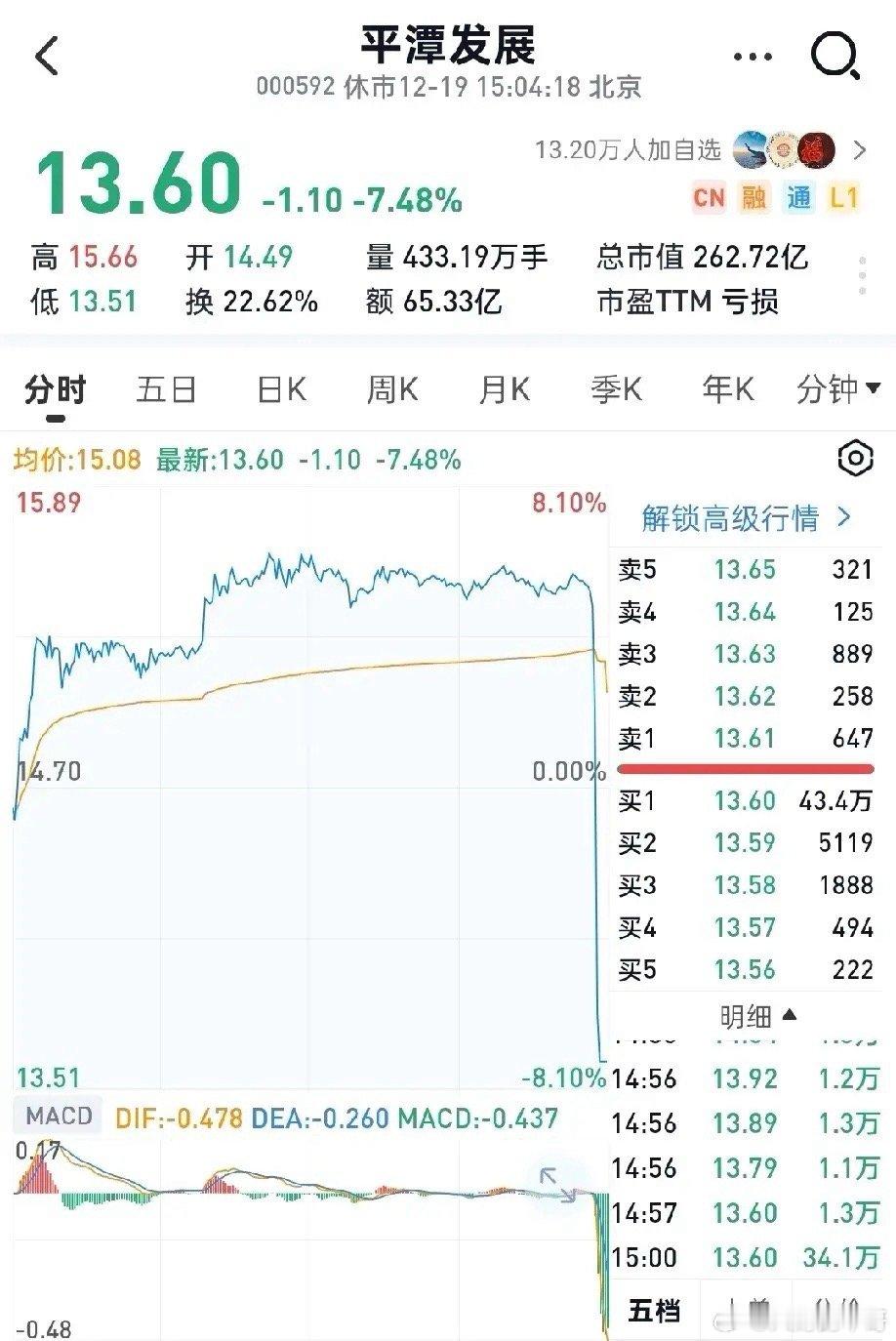This screenshot has height=1341, width=896.
Task: Switch to the 日K daily candlestick tab
Action: 279,388
